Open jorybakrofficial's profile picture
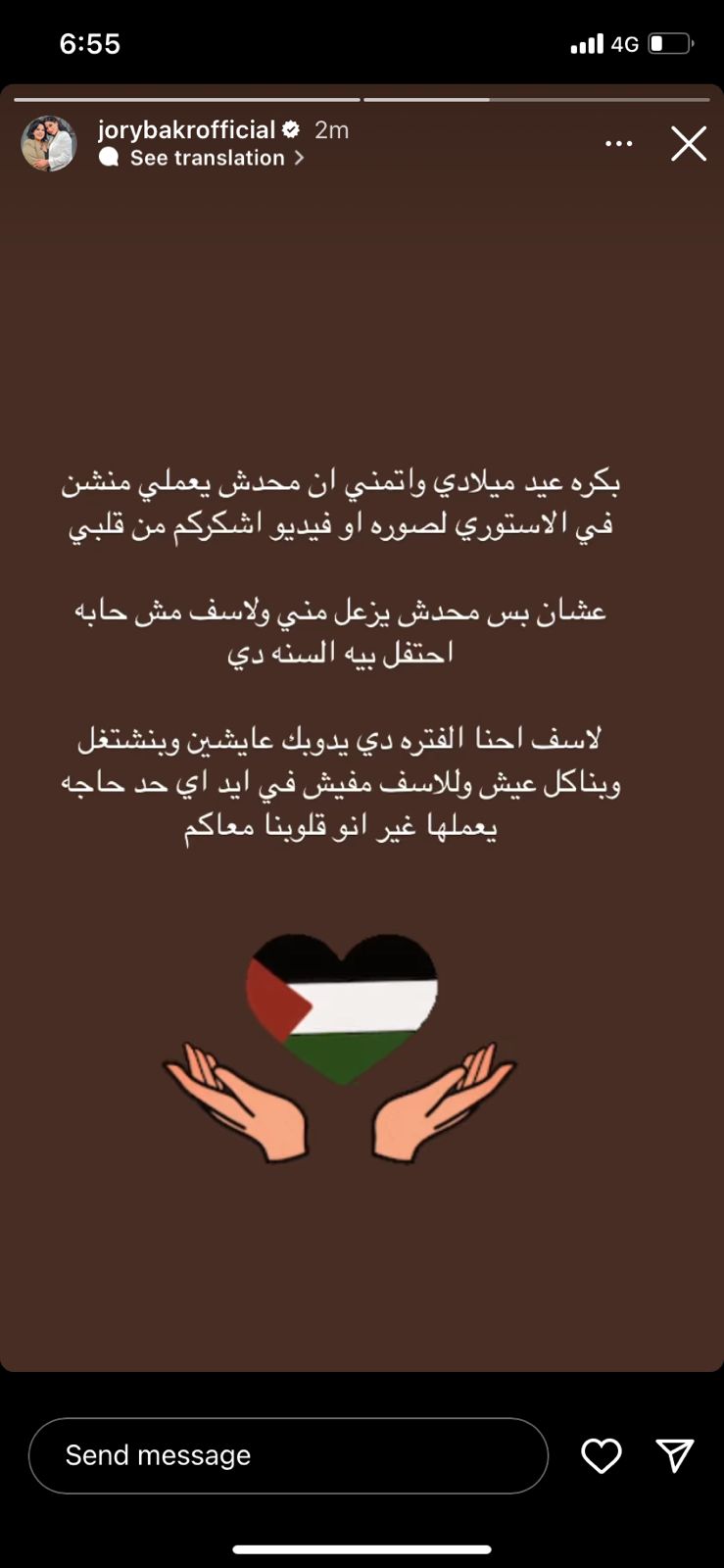724x1568 pixels. [x=49, y=143]
